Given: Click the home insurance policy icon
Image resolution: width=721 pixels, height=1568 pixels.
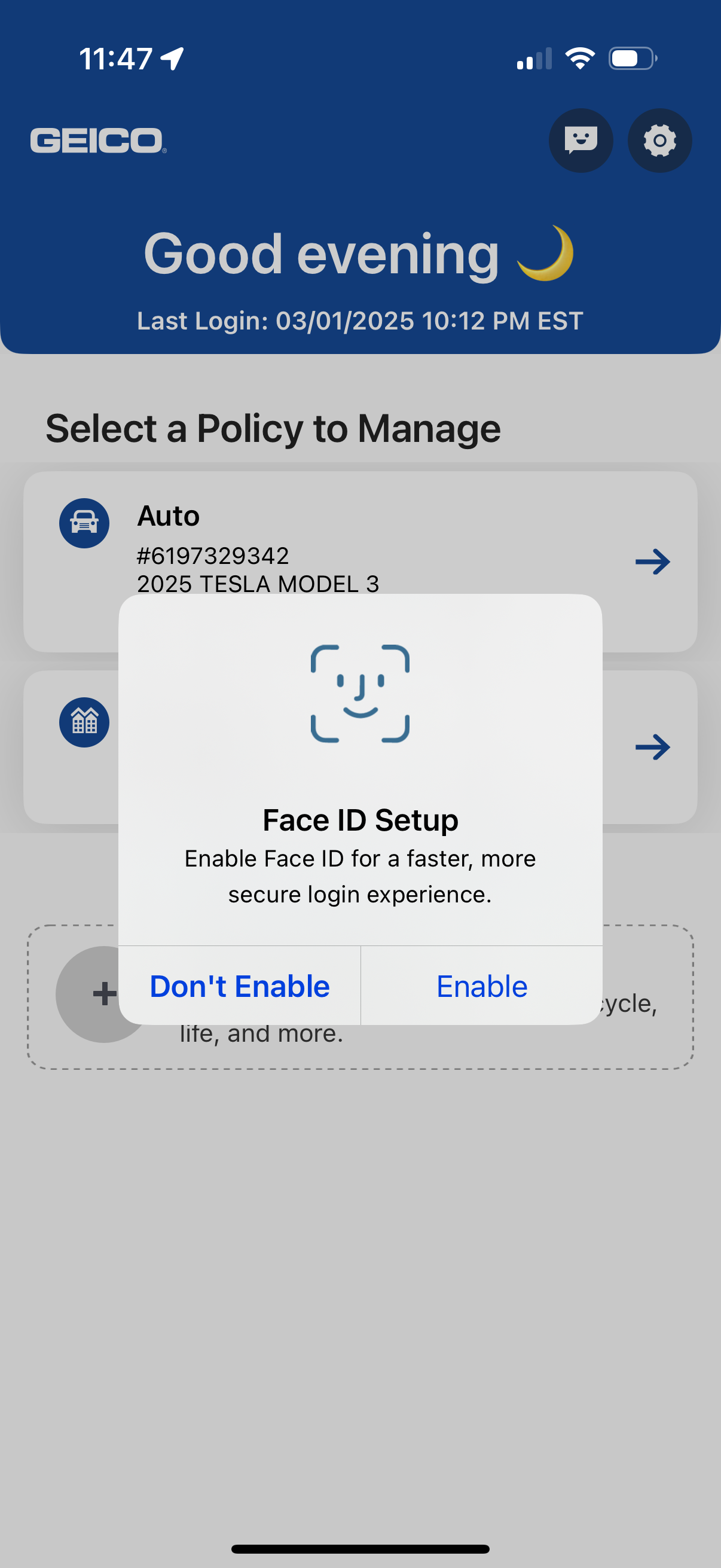Looking at the screenshot, I should [x=84, y=722].
